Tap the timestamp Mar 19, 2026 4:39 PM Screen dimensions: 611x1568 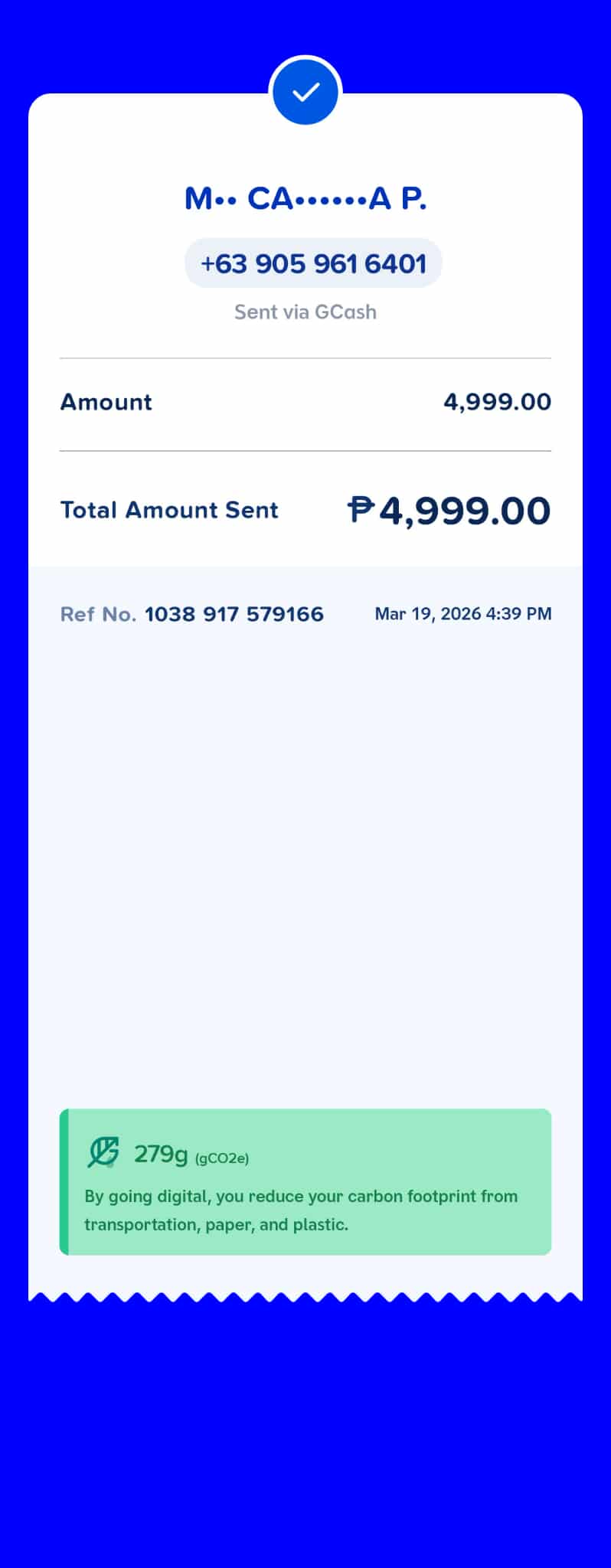[x=463, y=613]
